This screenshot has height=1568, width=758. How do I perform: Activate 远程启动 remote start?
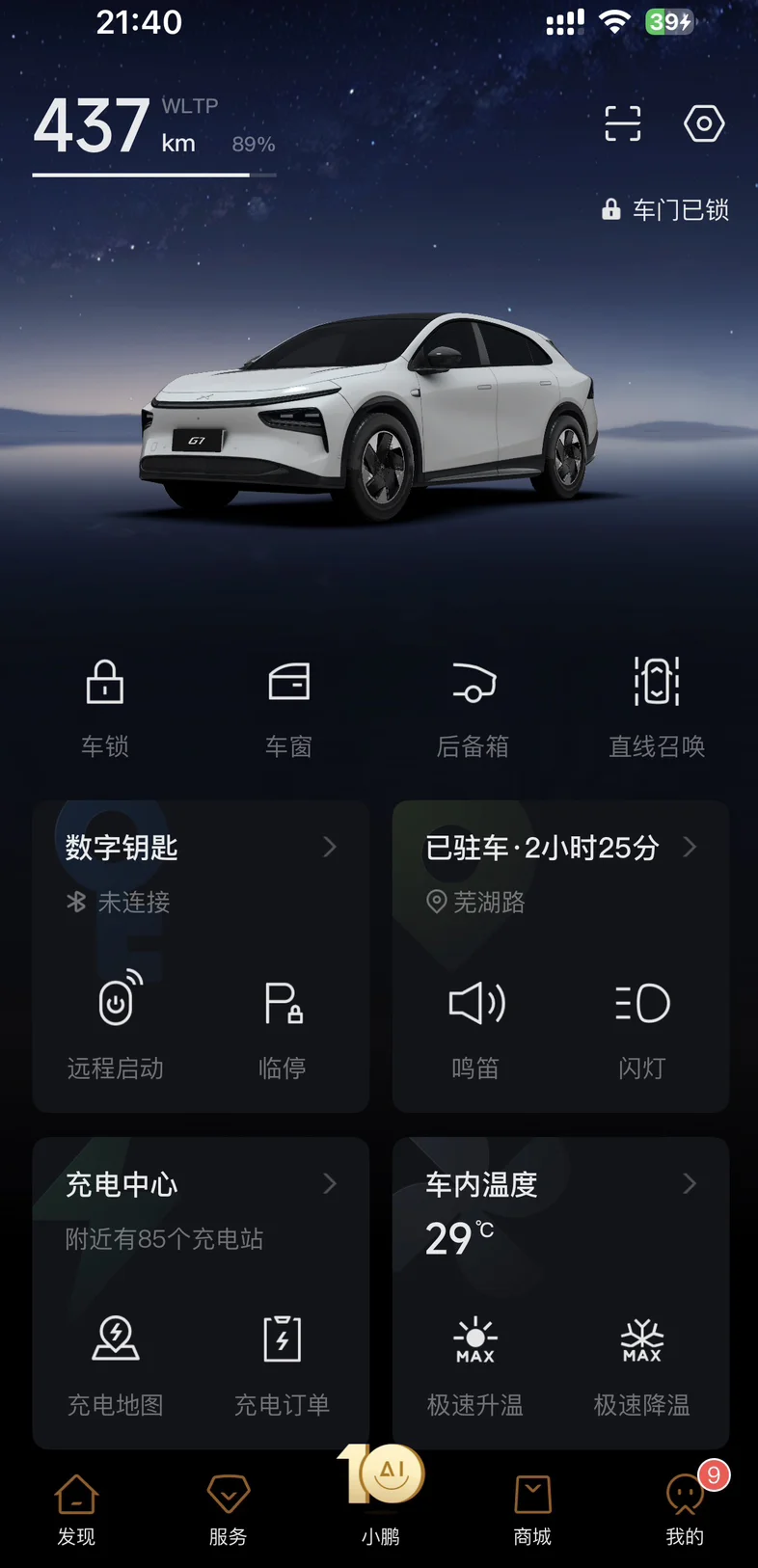[x=116, y=1026]
